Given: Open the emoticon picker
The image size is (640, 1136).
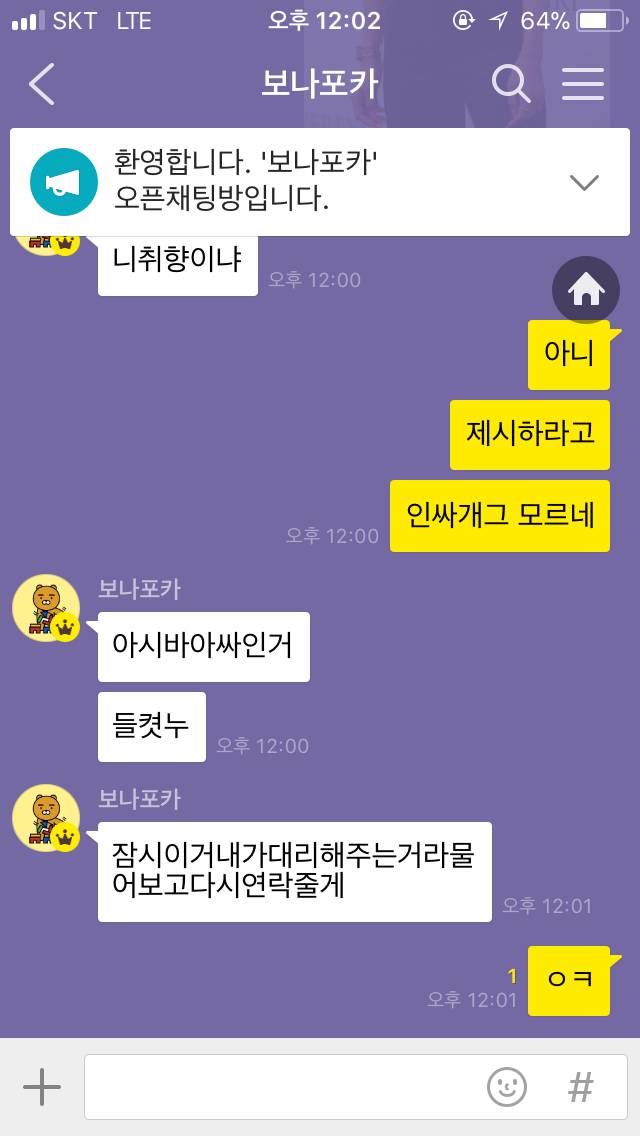Looking at the screenshot, I should pos(507,1086).
